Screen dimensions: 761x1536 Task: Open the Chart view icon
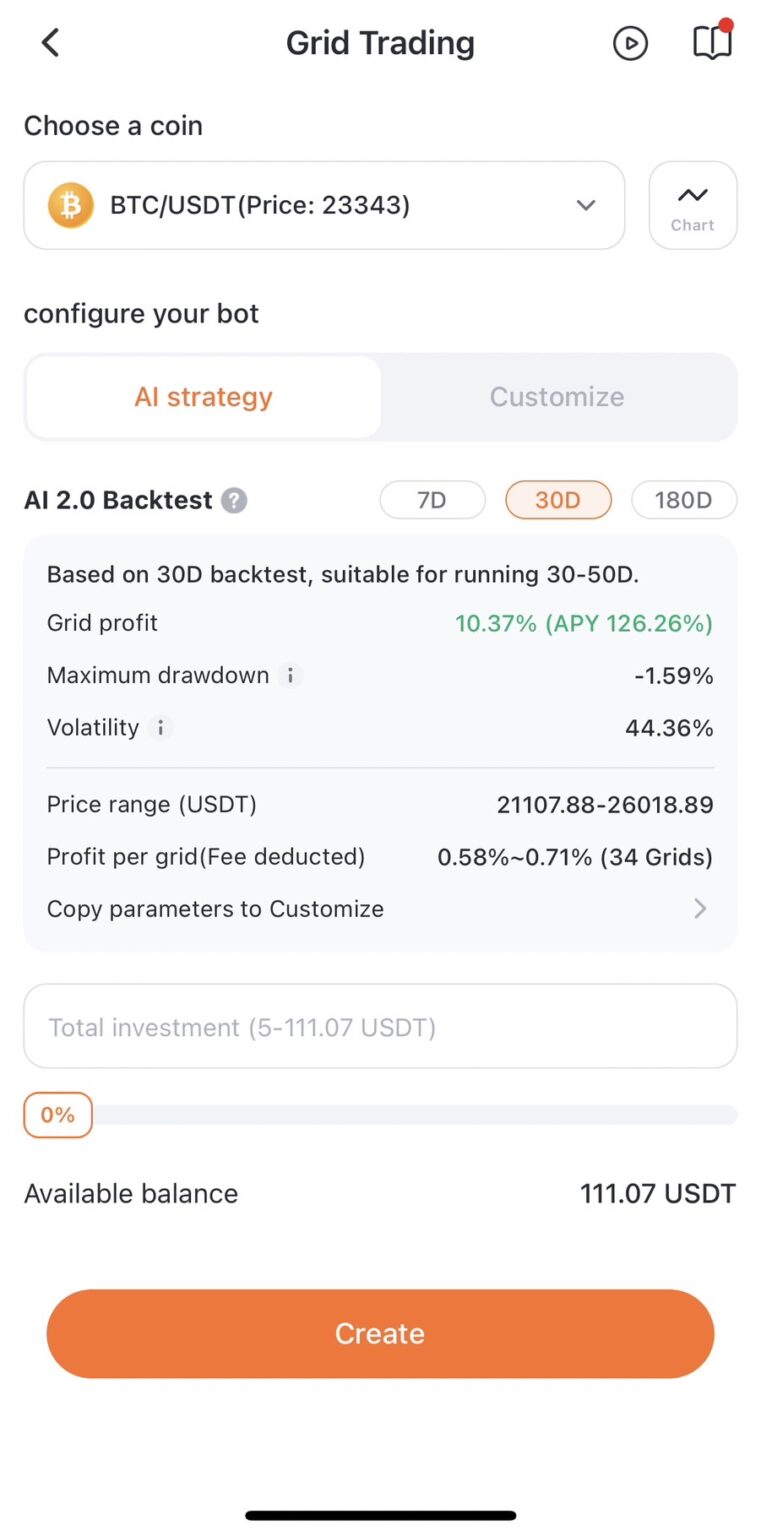[692, 204]
